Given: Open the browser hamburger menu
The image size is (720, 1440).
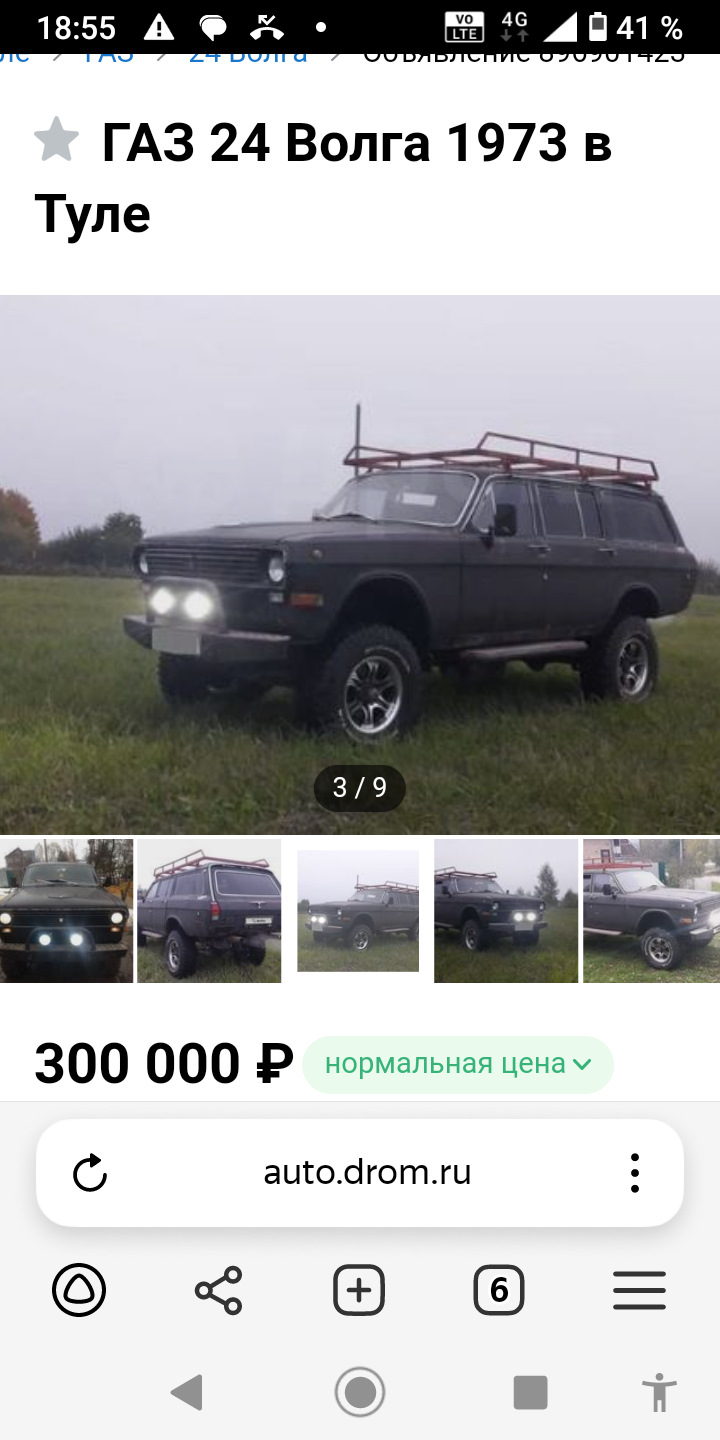Looking at the screenshot, I should point(639,1291).
